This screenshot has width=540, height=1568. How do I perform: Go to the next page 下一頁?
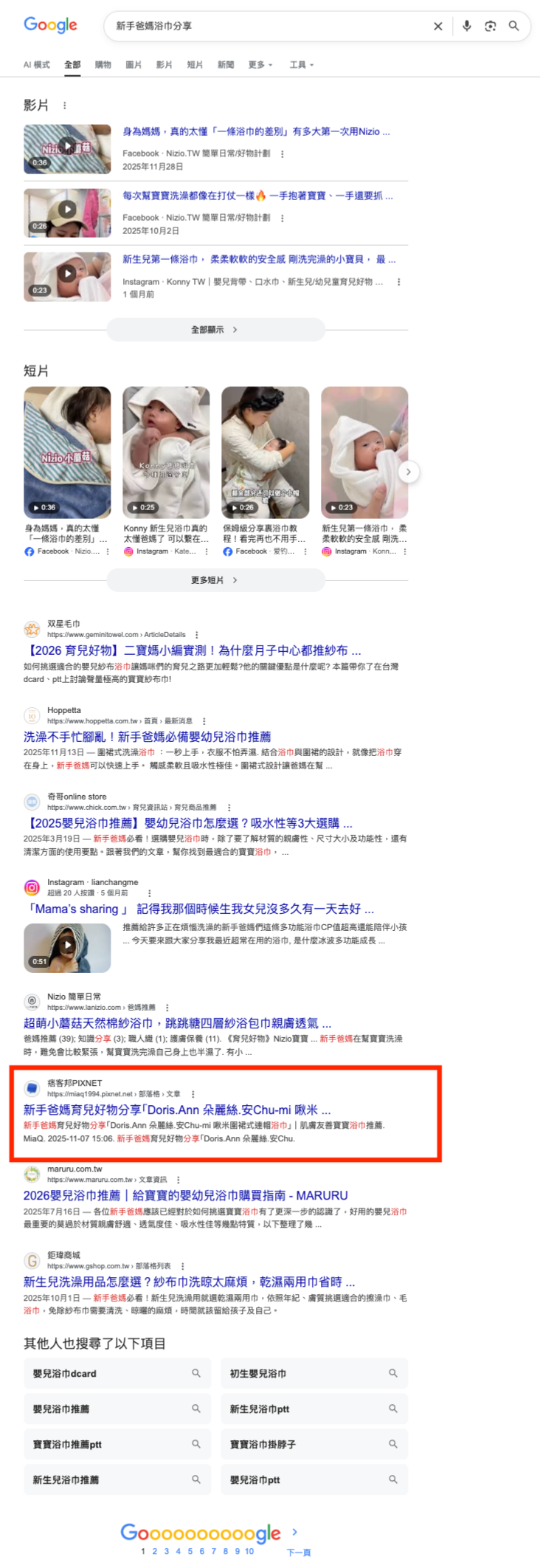tap(298, 1552)
